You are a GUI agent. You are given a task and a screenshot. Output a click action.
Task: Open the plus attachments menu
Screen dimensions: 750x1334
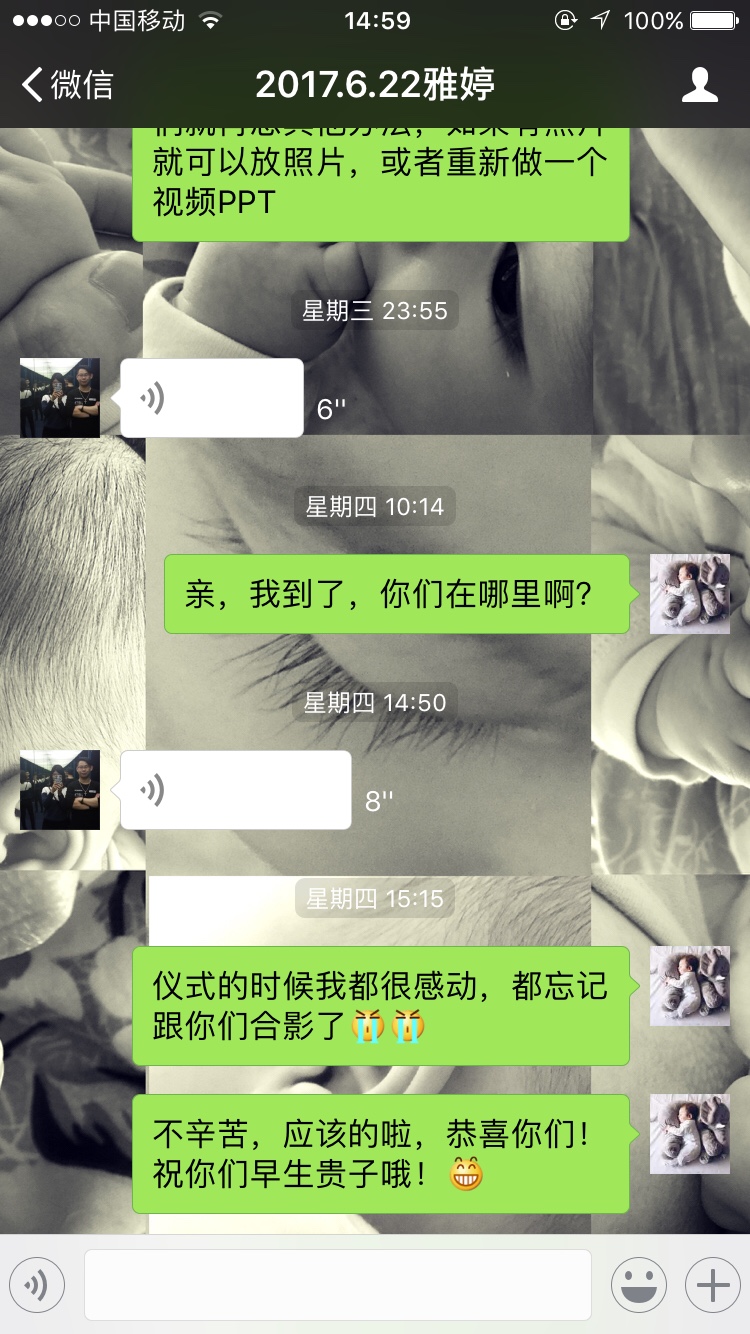(712, 1285)
